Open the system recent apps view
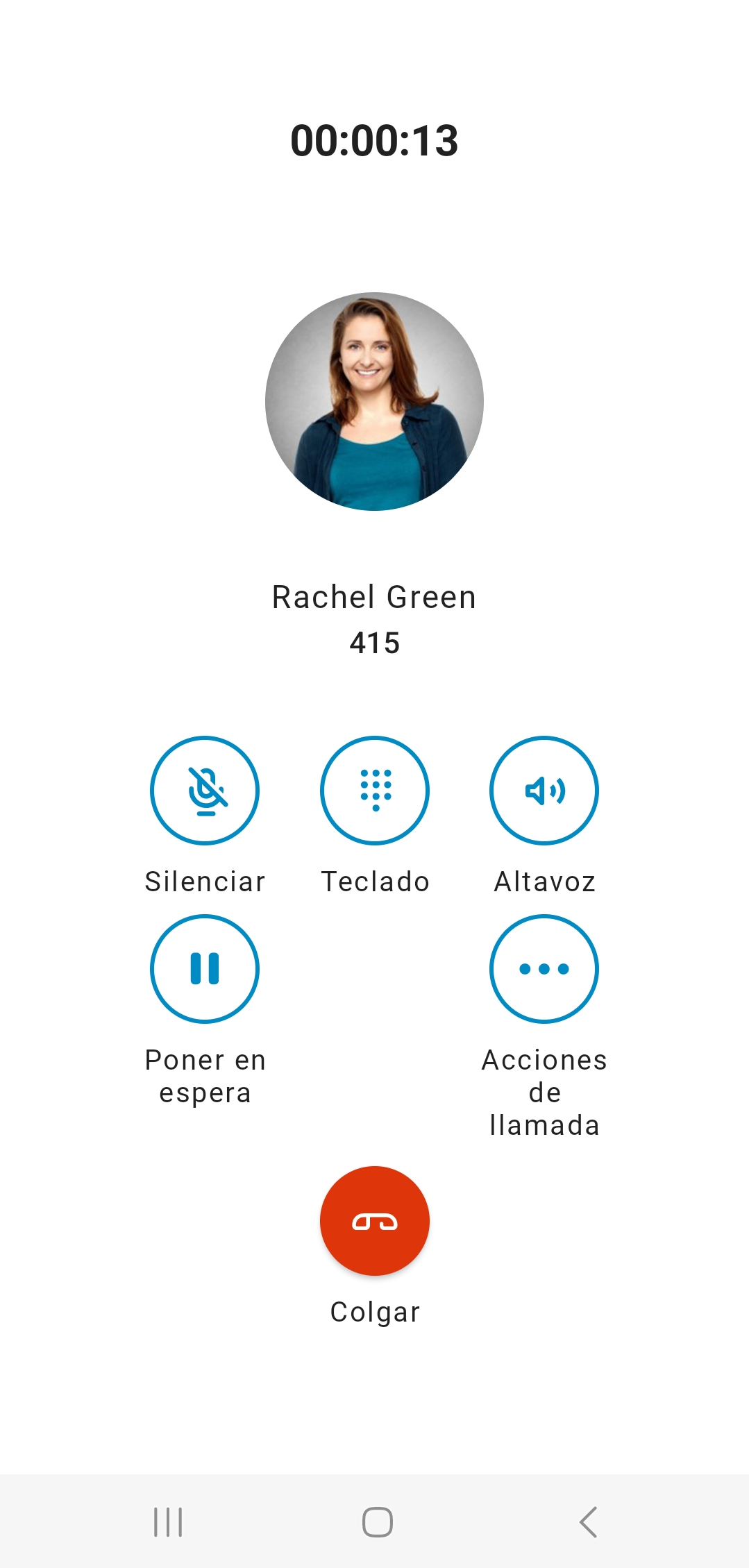 (x=168, y=1522)
